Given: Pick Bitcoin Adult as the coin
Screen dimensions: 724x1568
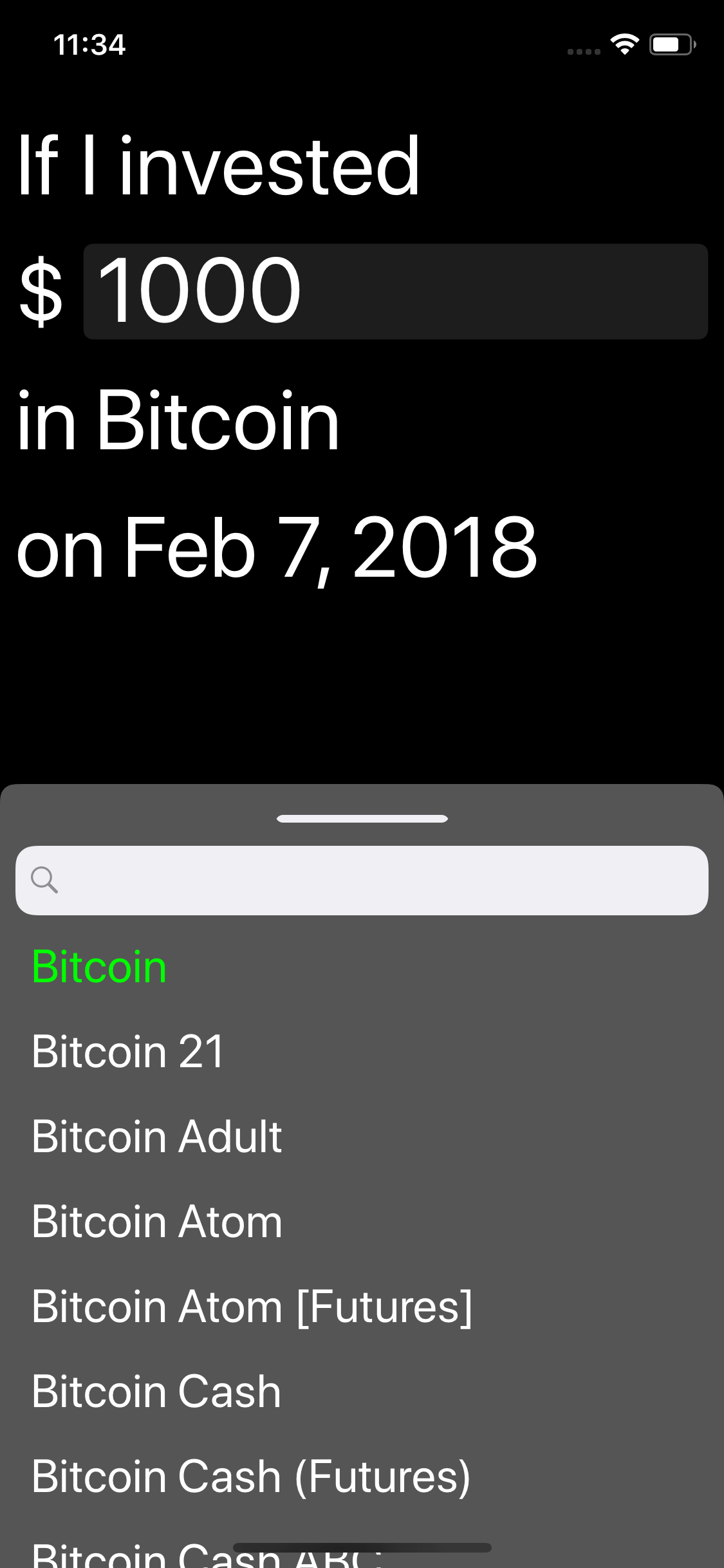Looking at the screenshot, I should (156, 1137).
